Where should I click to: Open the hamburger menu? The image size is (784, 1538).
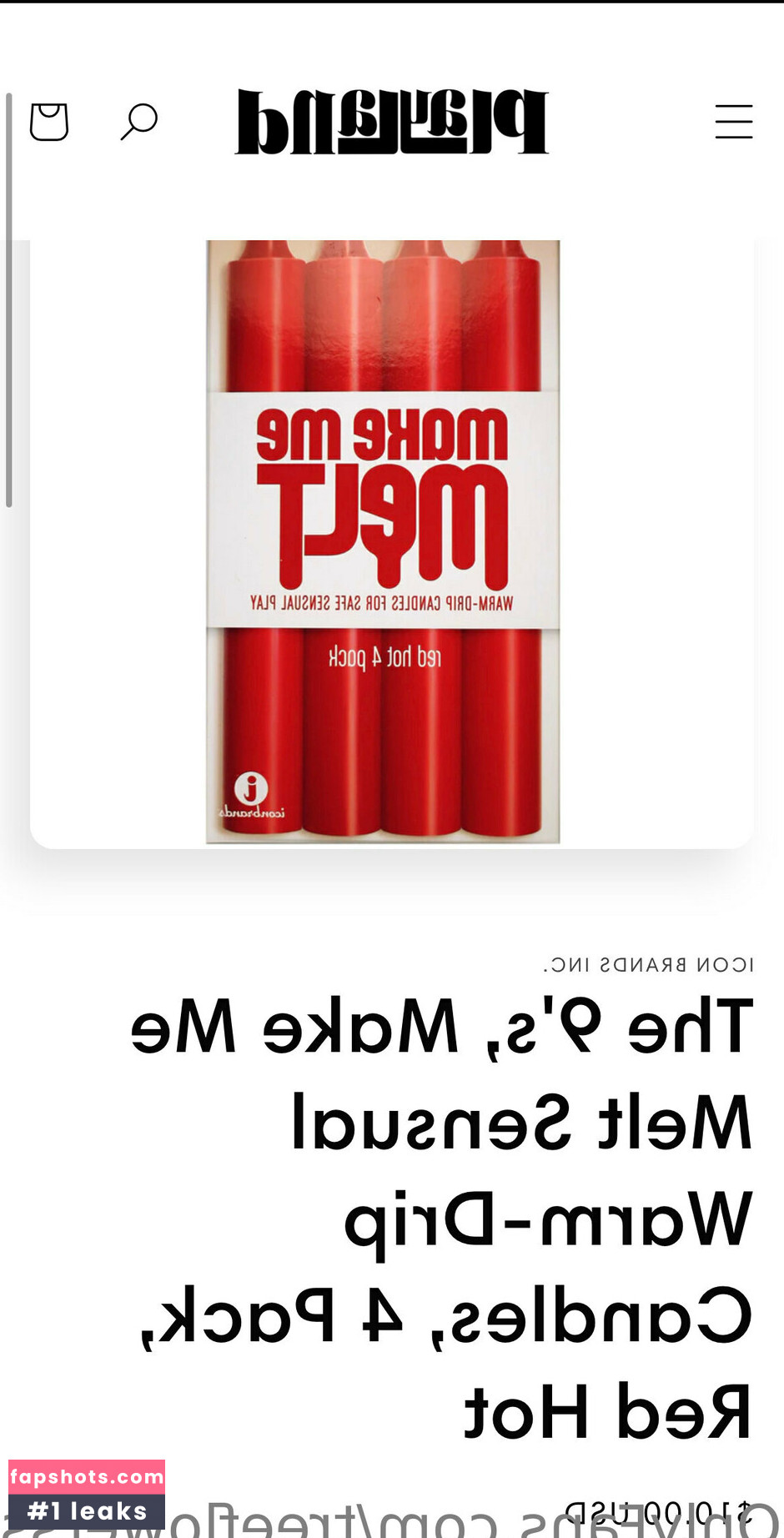pyautogui.click(x=734, y=122)
